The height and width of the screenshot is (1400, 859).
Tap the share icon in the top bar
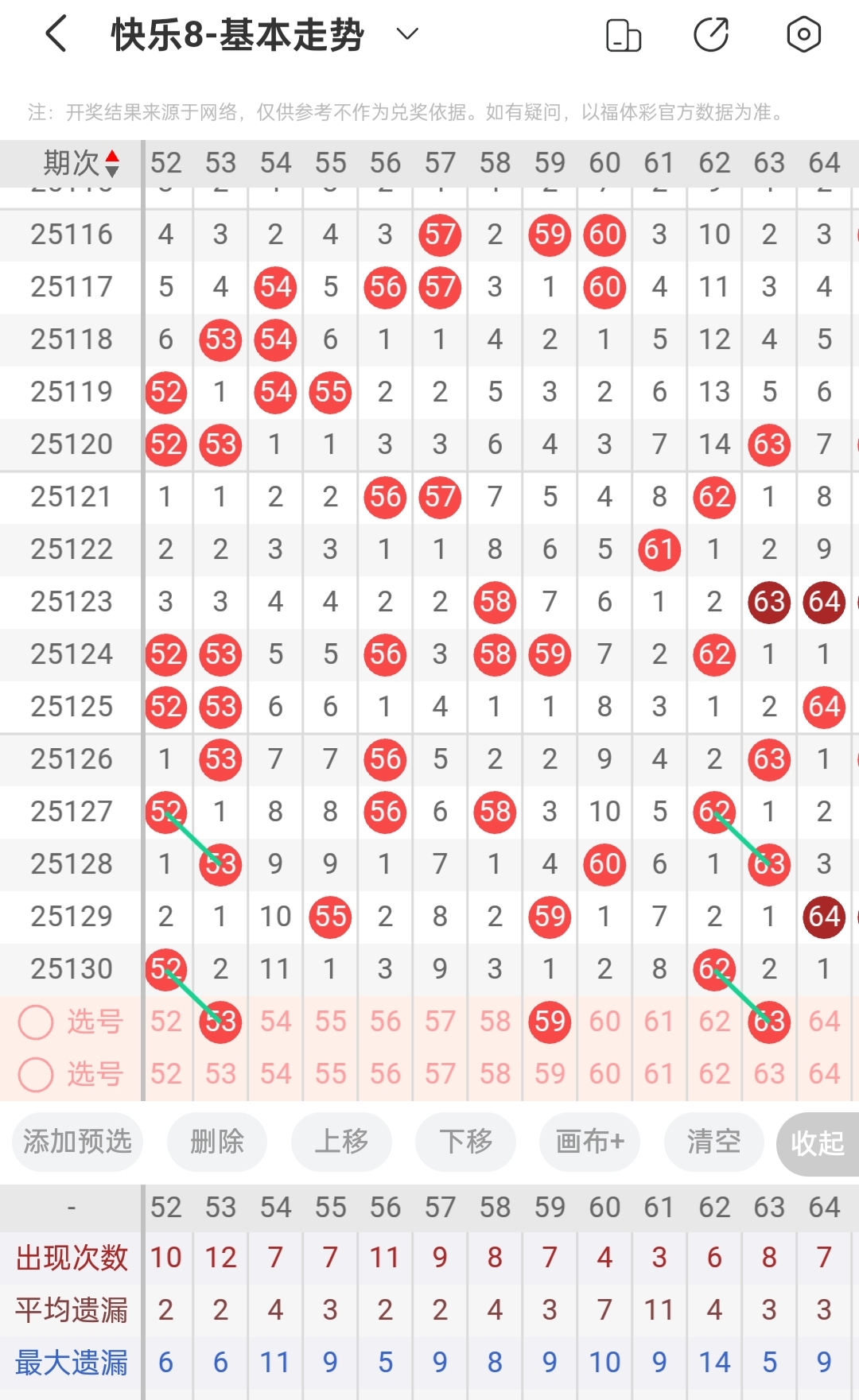pyautogui.click(x=713, y=34)
